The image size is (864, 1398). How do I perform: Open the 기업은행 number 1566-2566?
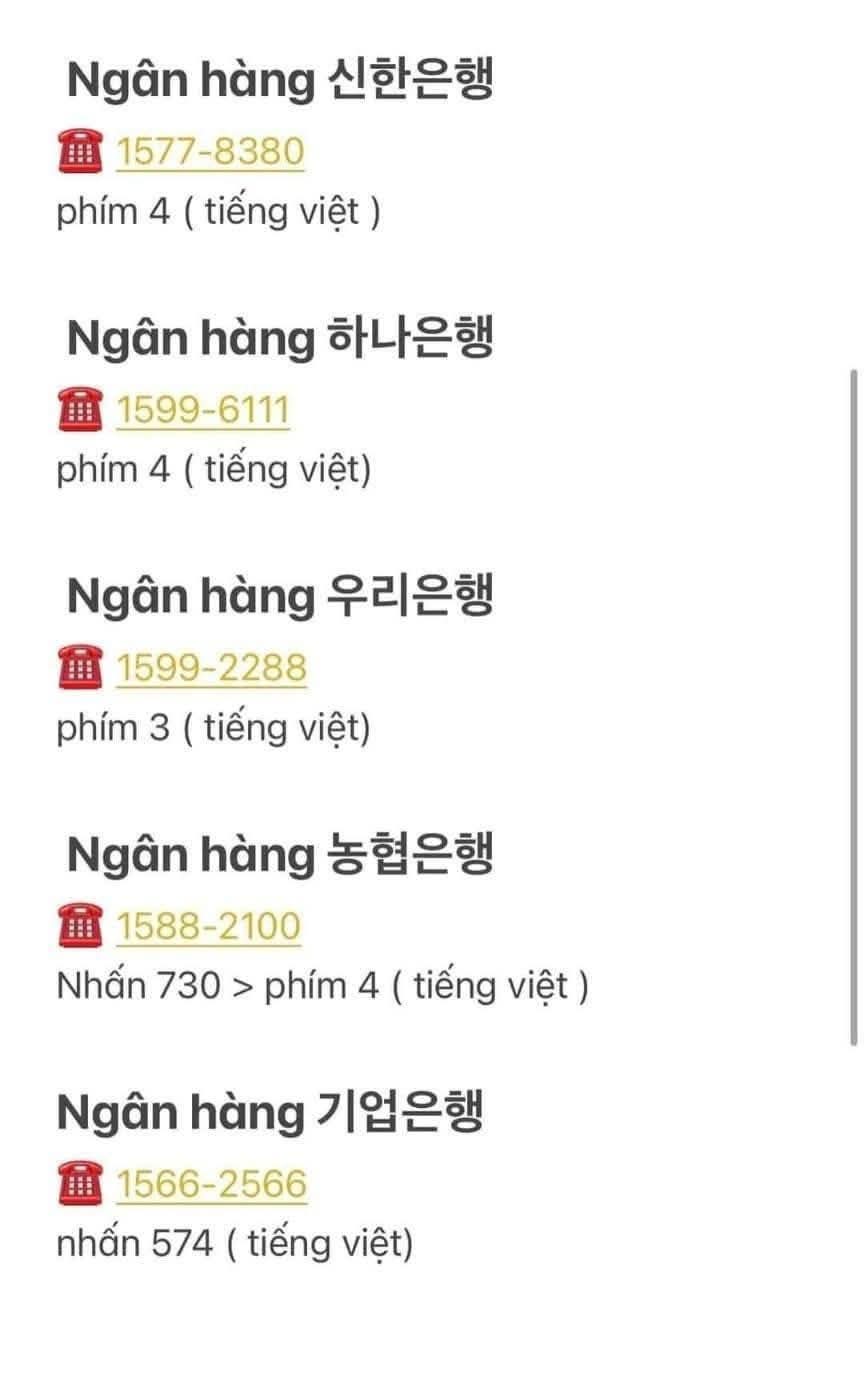point(211,1185)
